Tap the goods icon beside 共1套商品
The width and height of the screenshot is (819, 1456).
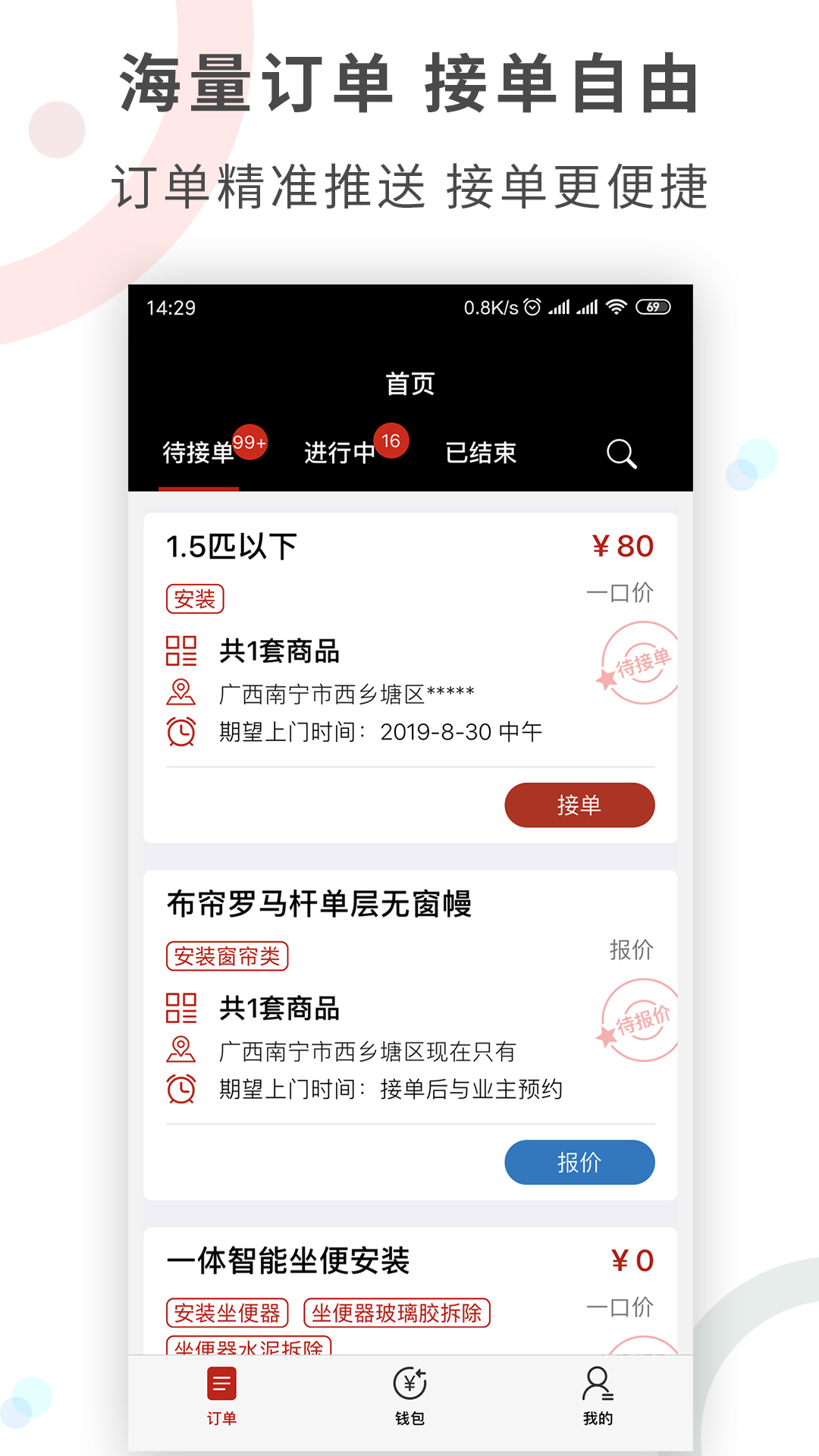[x=180, y=649]
